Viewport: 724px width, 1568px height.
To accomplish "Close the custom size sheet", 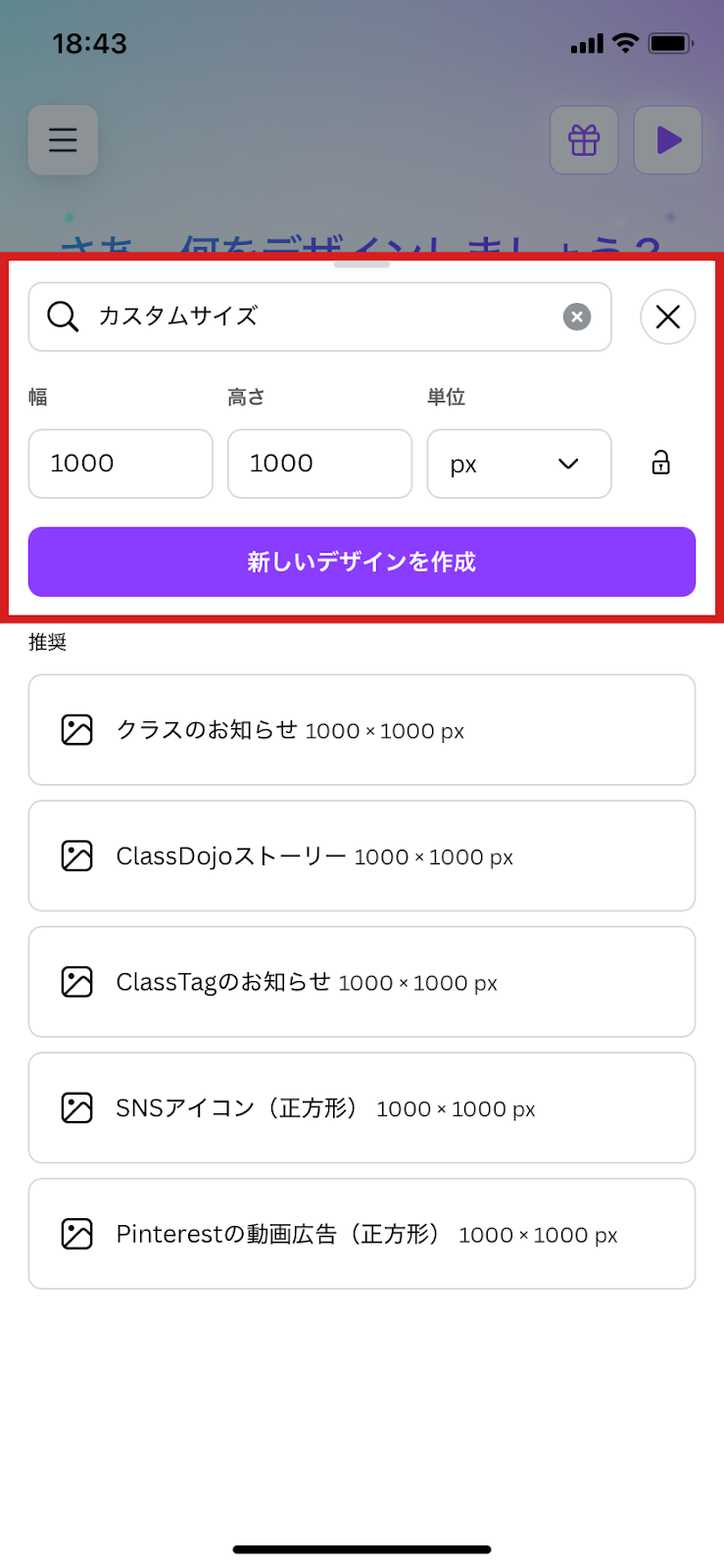I will (668, 317).
